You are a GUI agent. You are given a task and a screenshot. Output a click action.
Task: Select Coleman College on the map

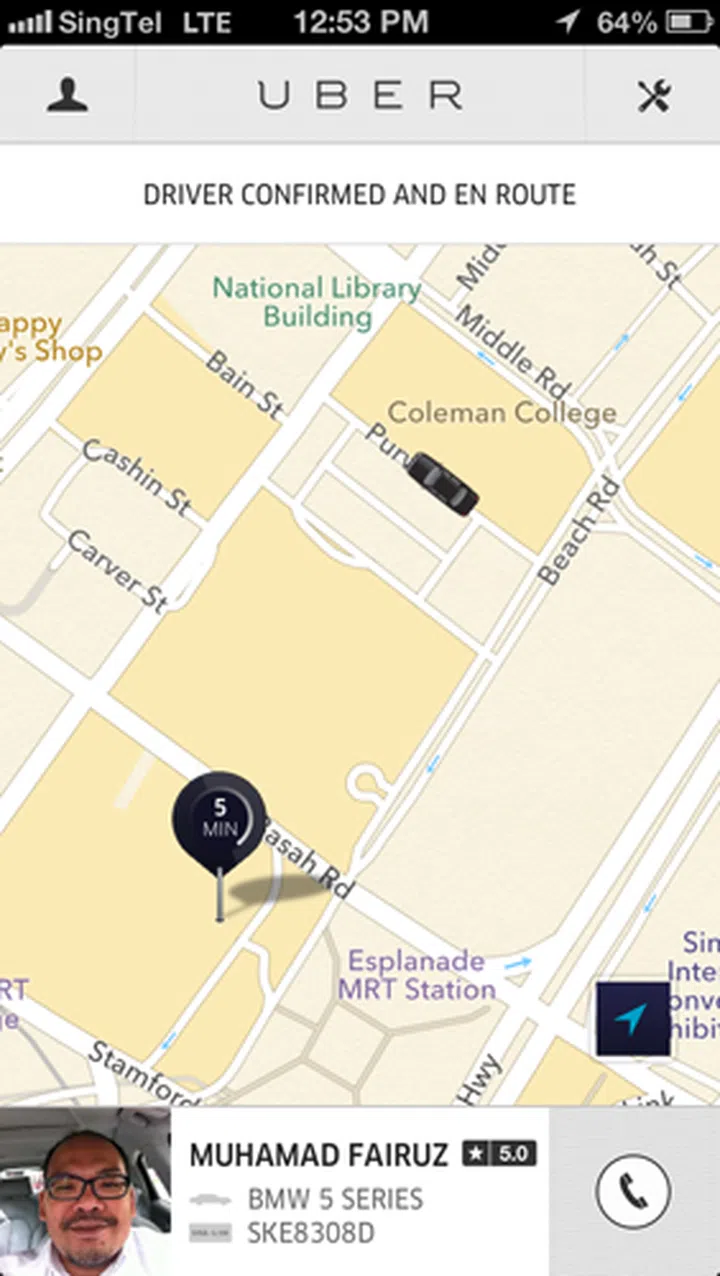pos(502,412)
